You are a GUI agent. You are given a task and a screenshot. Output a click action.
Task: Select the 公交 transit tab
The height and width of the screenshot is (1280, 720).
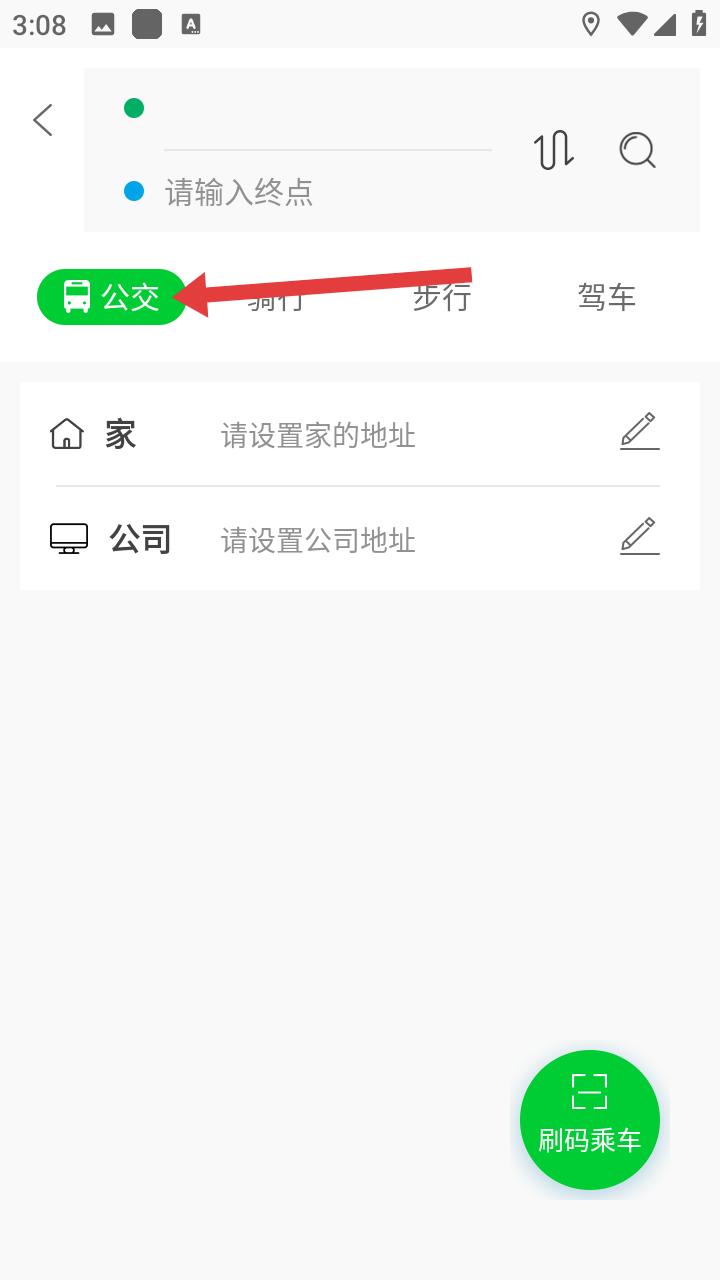pyautogui.click(x=112, y=297)
